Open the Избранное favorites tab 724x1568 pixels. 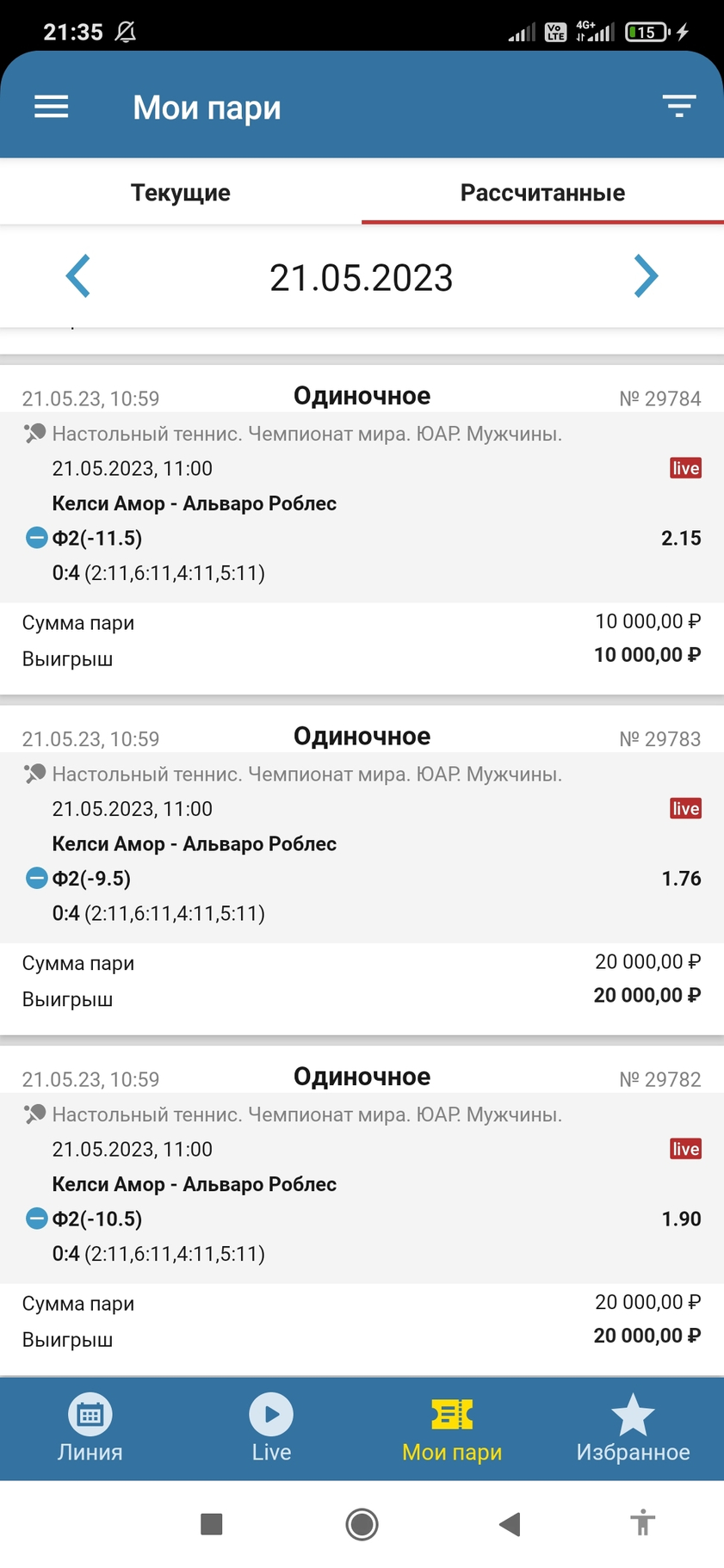(633, 1429)
